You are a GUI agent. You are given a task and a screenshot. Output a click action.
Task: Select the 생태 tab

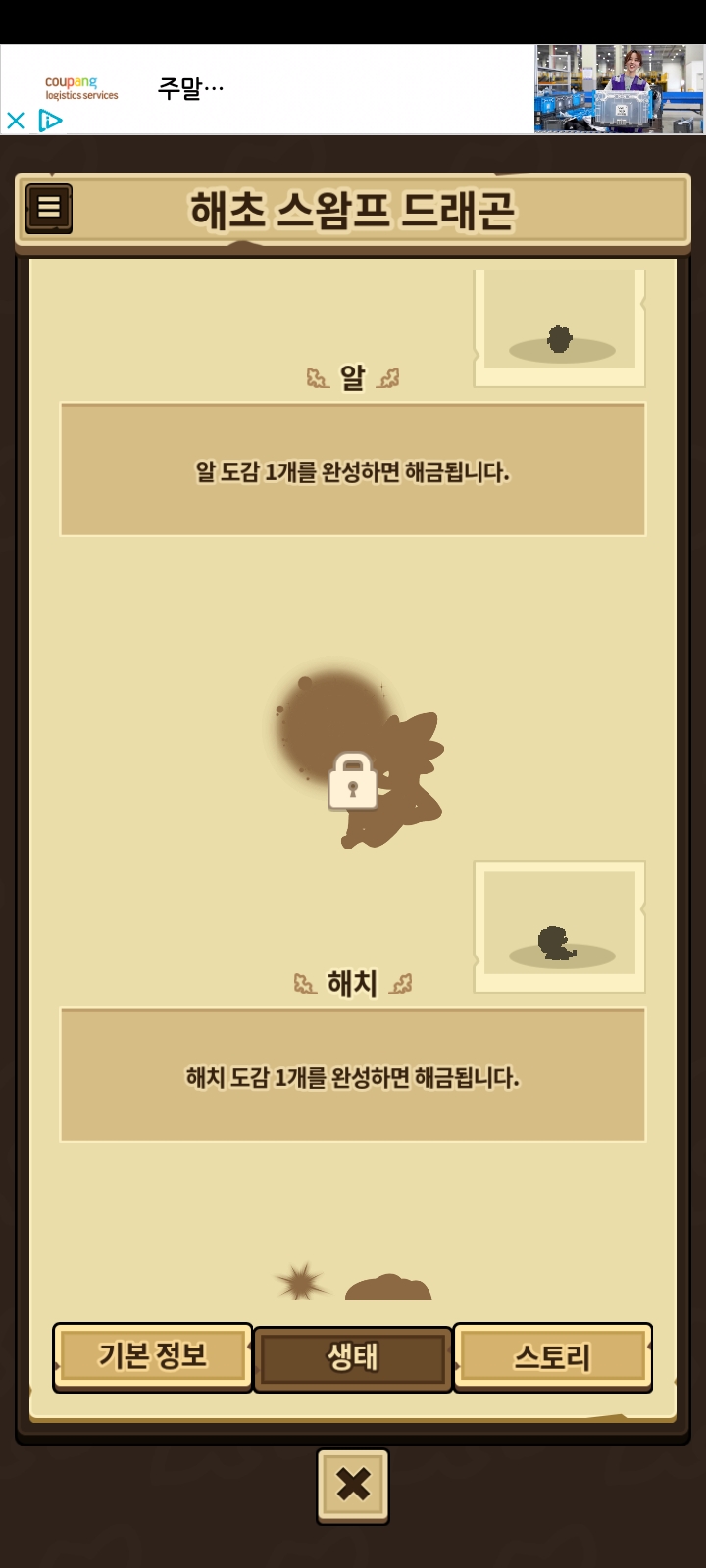353,1358
